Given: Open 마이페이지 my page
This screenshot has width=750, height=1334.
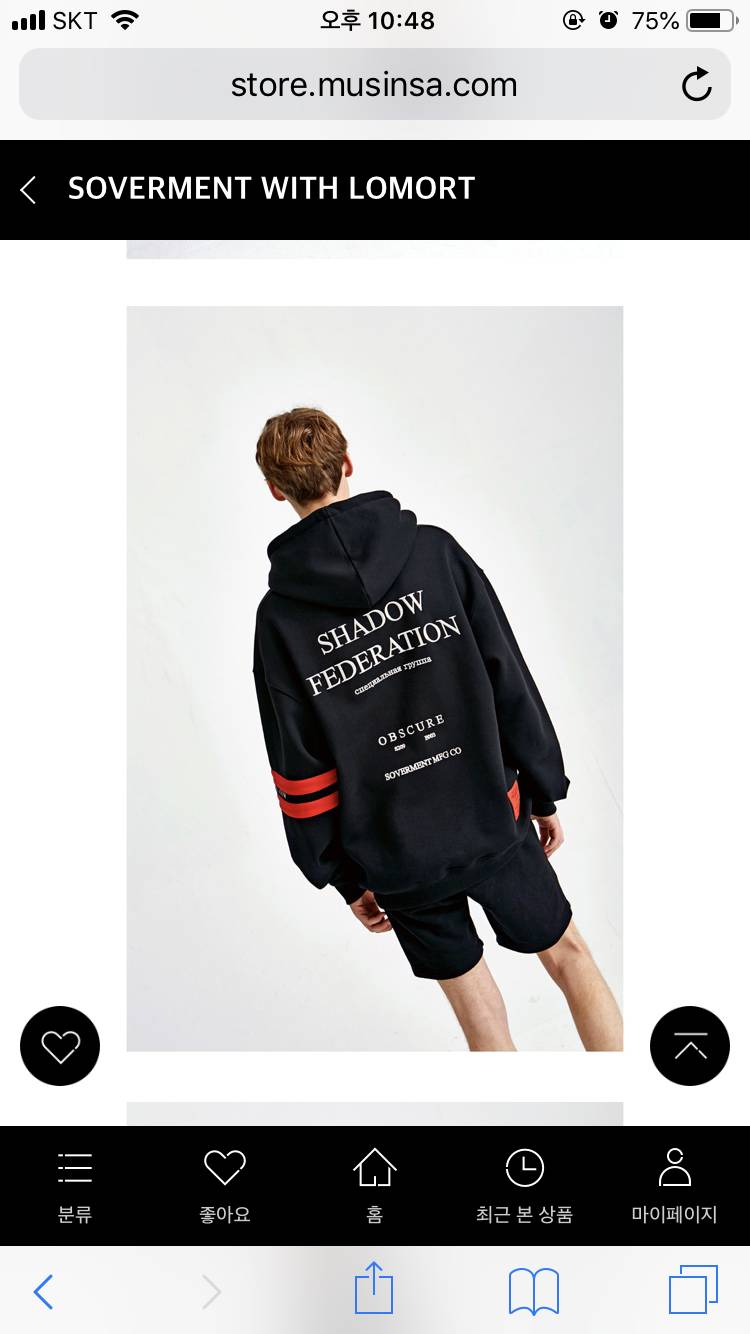Looking at the screenshot, I should [x=675, y=1186].
